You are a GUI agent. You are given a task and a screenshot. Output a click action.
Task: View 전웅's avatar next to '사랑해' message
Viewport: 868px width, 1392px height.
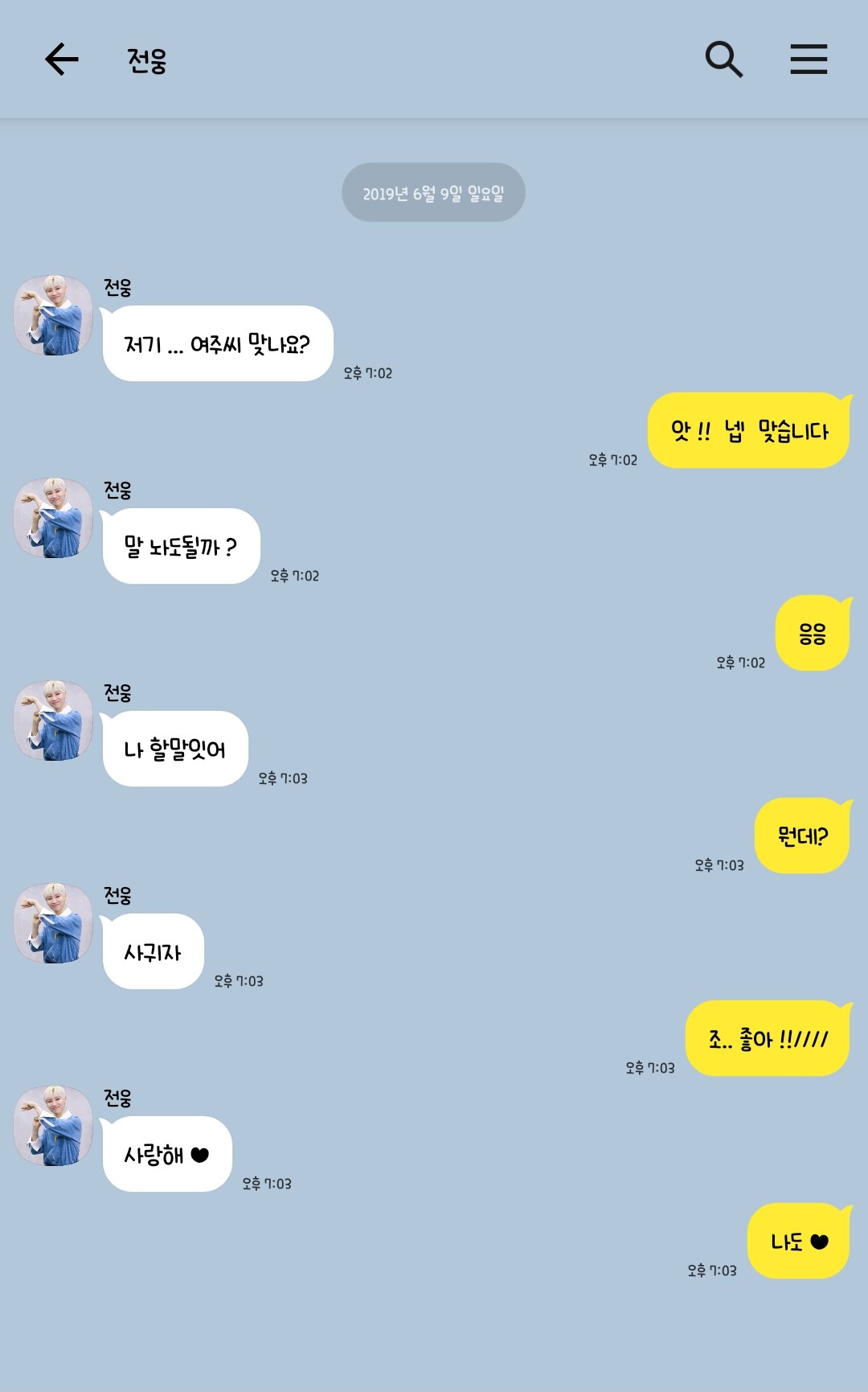[x=54, y=1126]
